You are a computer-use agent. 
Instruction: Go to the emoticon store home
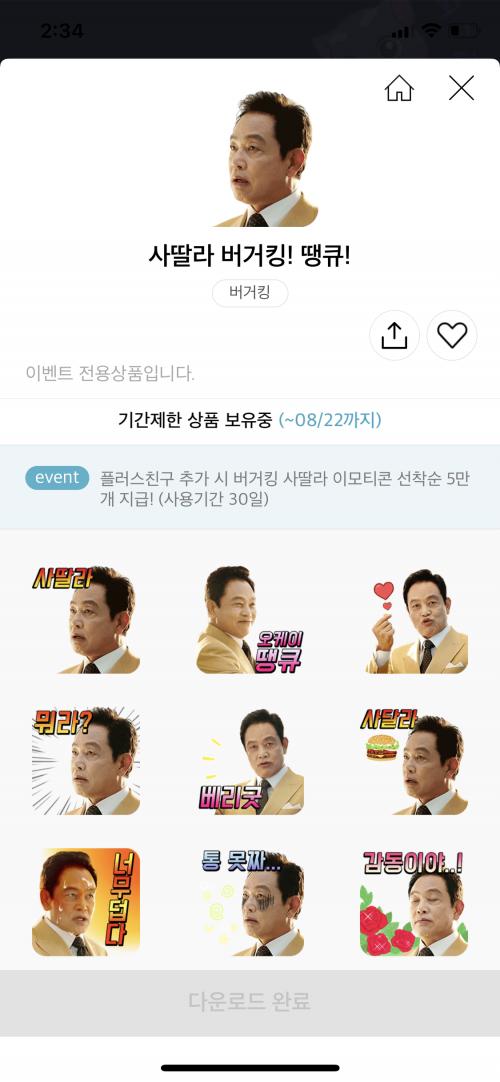point(399,88)
